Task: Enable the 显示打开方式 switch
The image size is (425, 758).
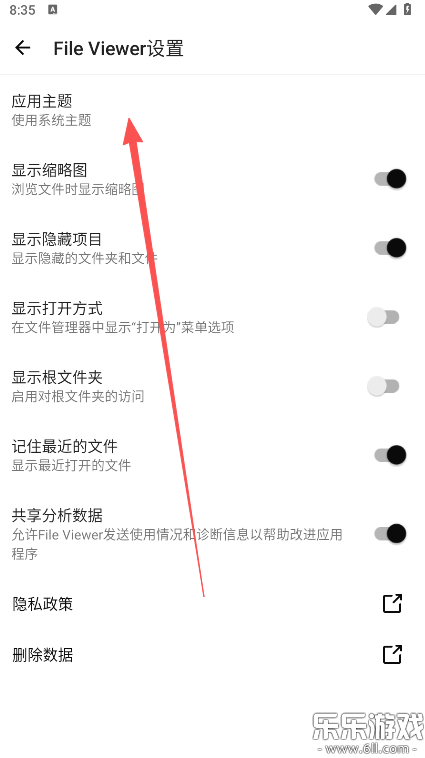Action: pos(383,318)
